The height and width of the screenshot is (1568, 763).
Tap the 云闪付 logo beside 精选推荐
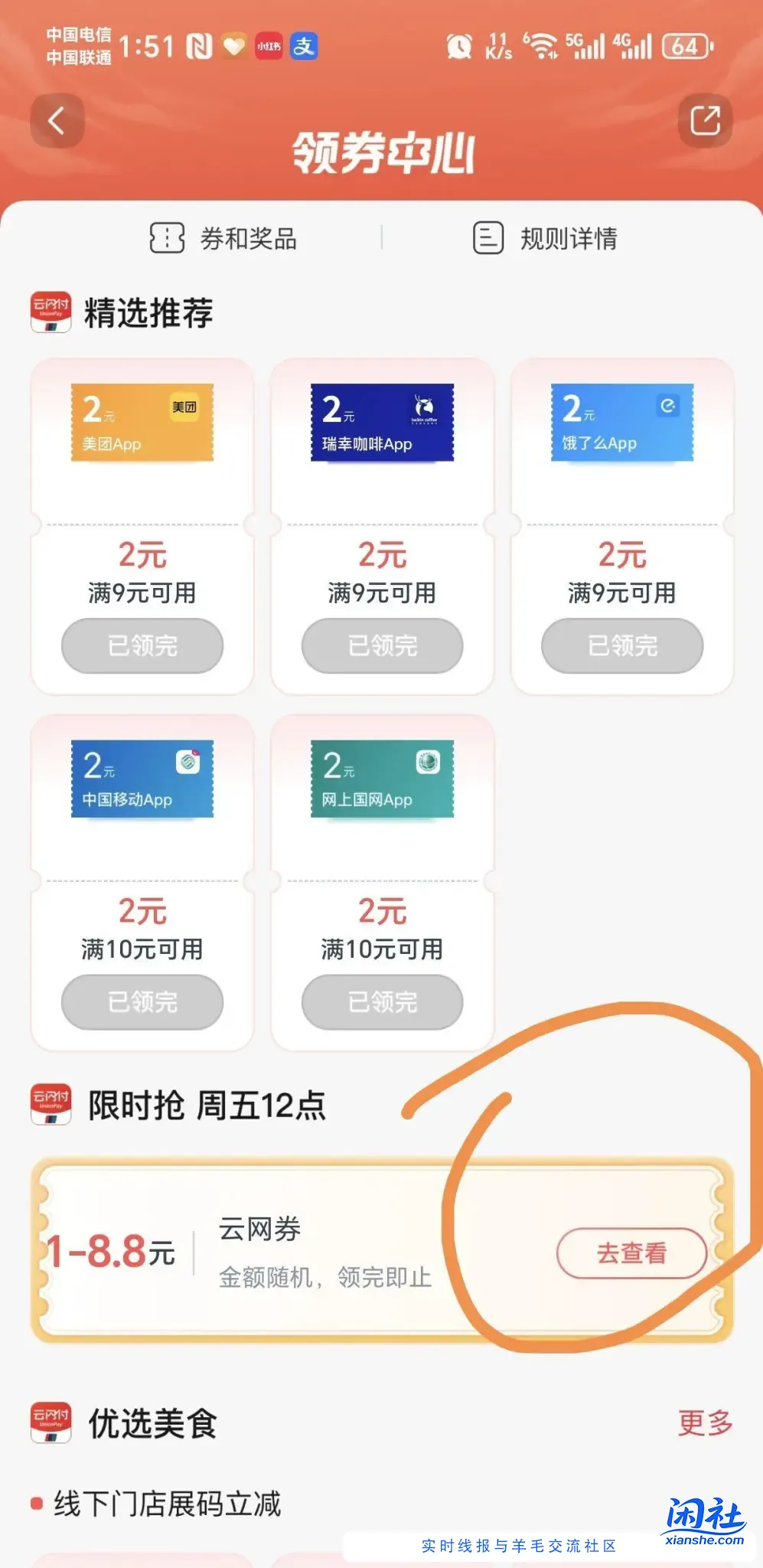[x=51, y=312]
